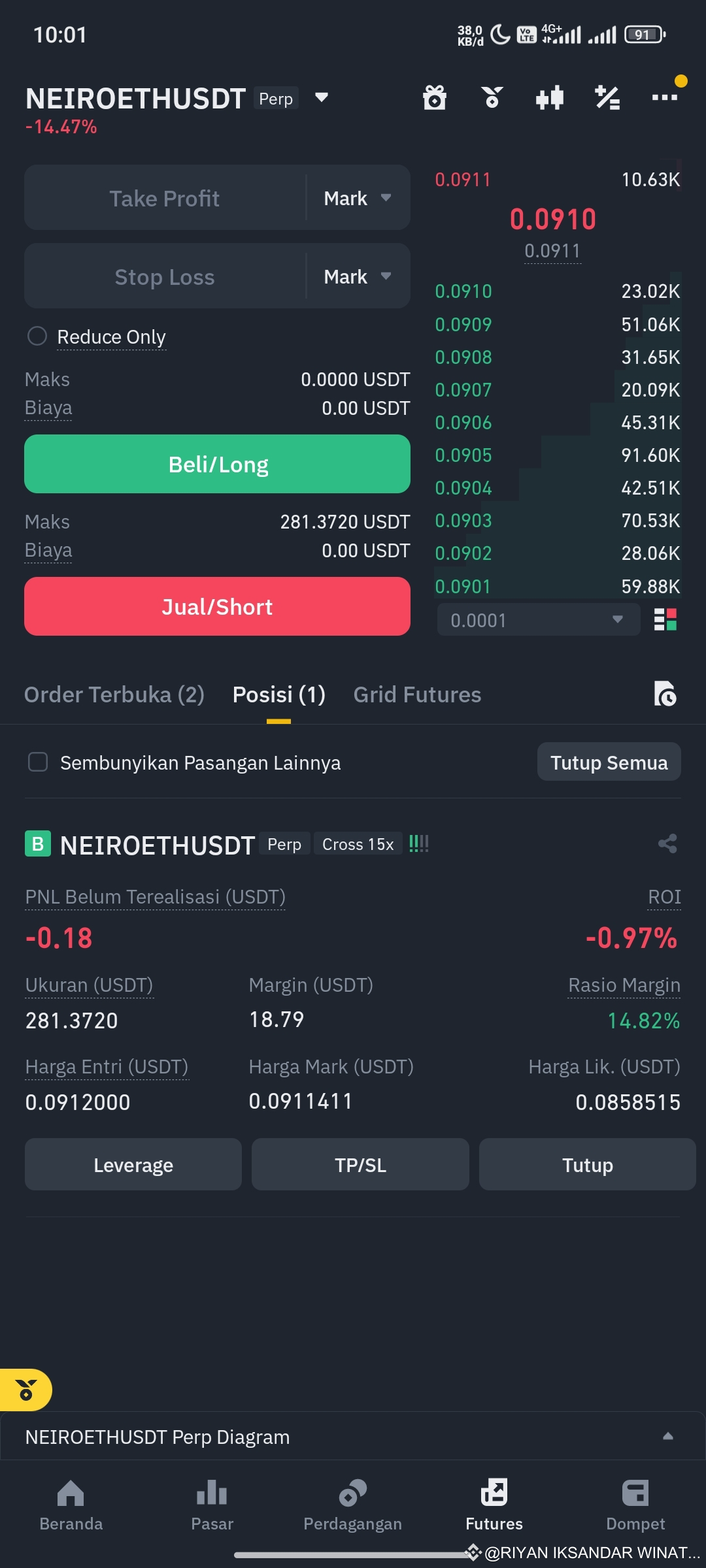This screenshot has width=706, height=1568.
Task: Check Sembunyikan Pasangan Lainnya
Action: pyautogui.click(x=37, y=762)
